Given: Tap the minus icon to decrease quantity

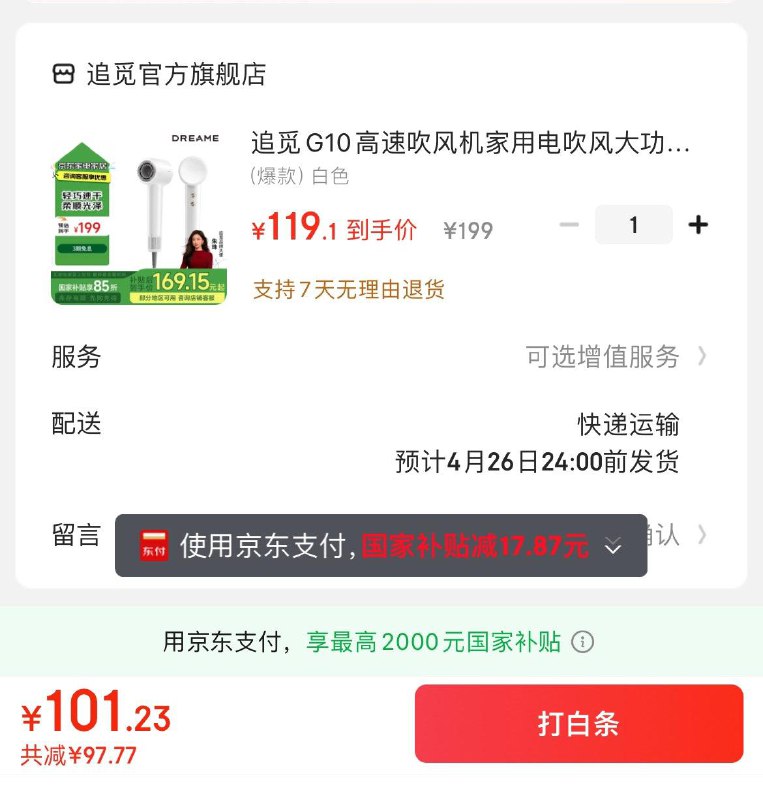Looking at the screenshot, I should 570,225.
